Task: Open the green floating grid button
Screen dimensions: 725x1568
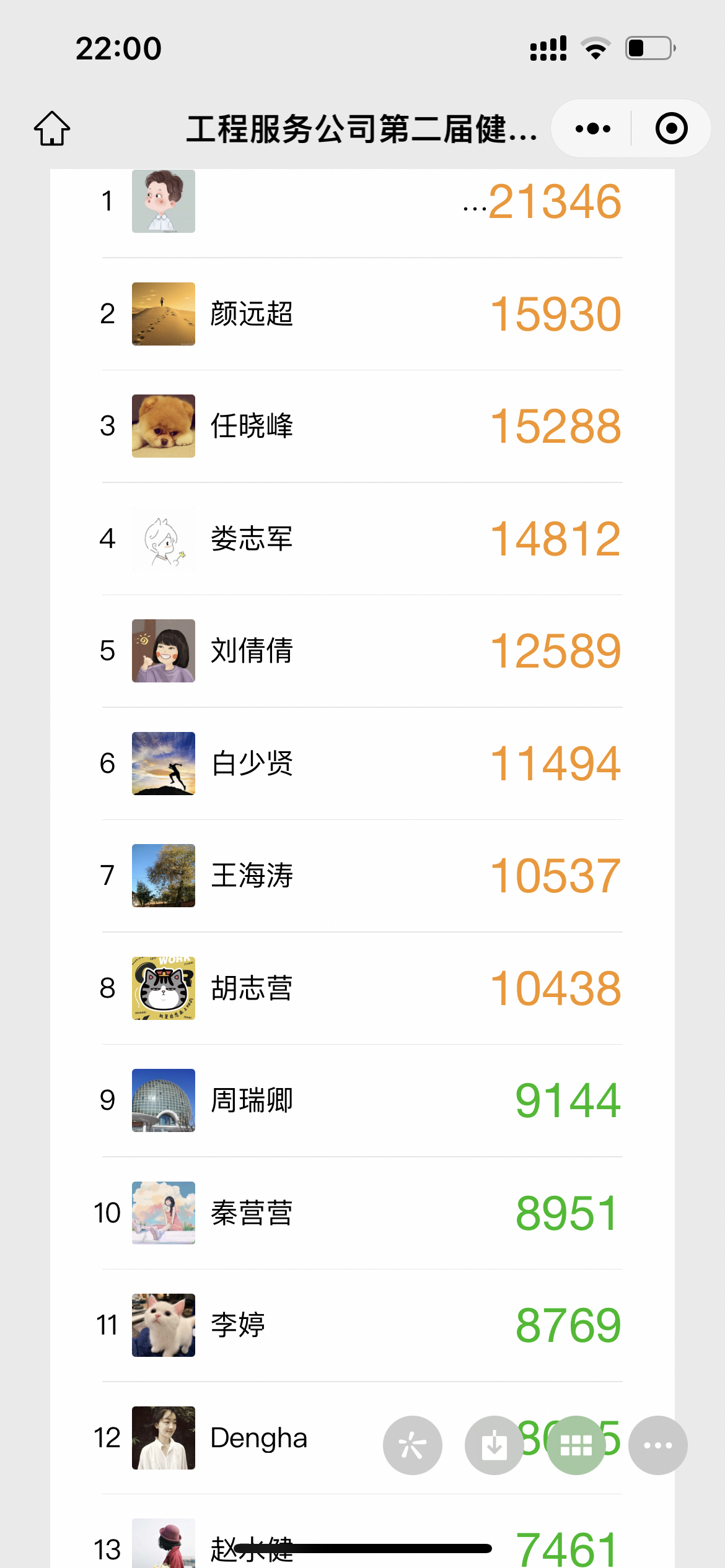Action: click(x=576, y=1445)
